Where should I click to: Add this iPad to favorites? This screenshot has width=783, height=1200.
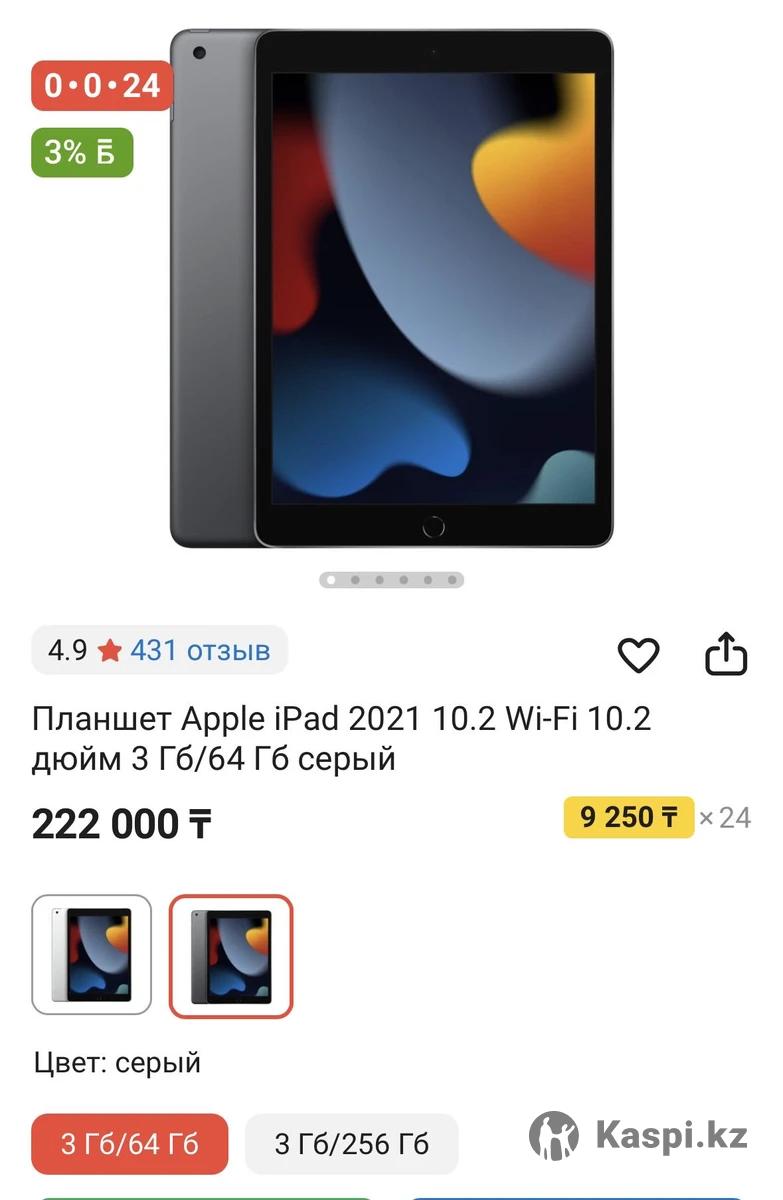[x=638, y=655]
